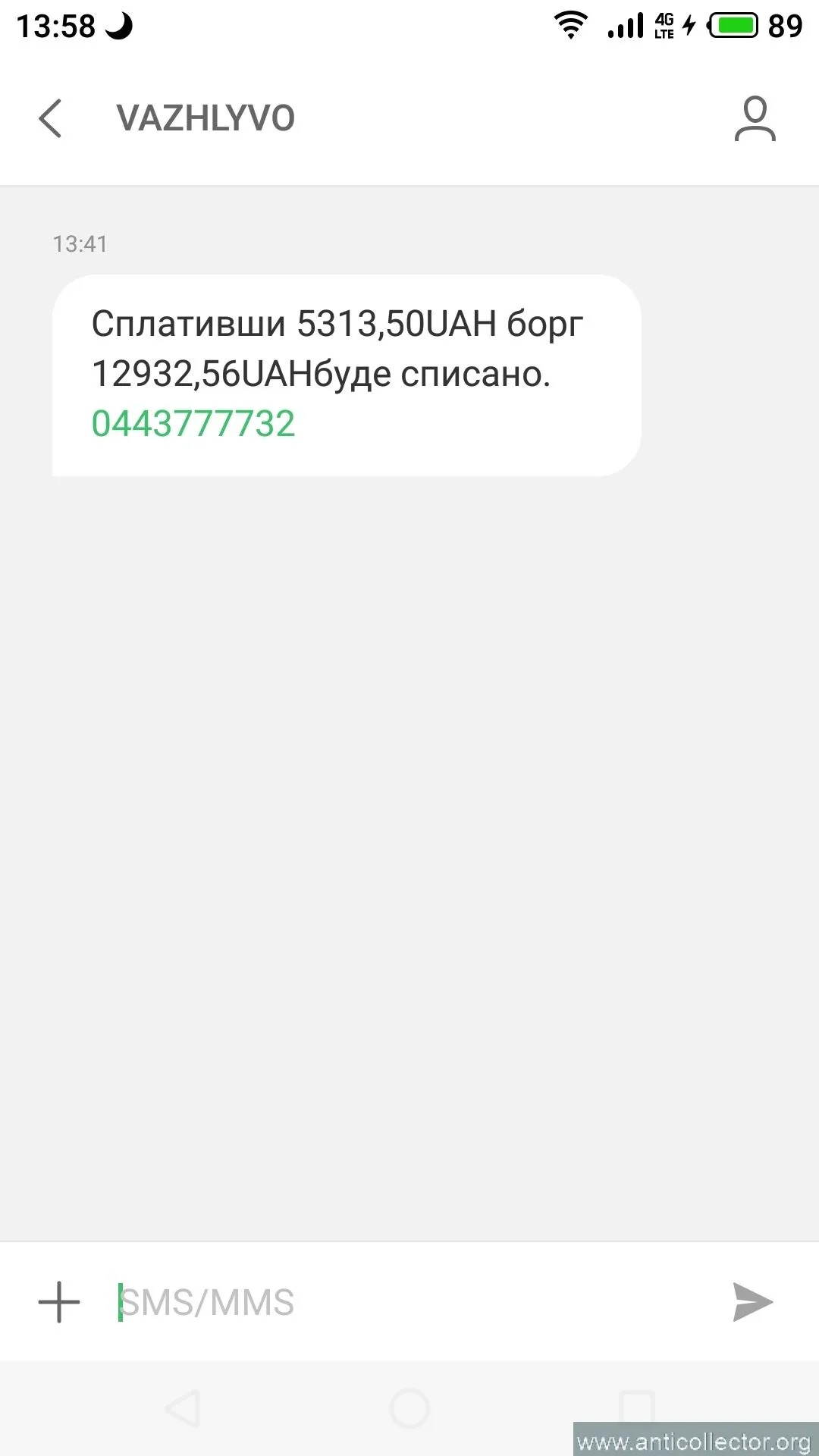
Task: Focus the SMS/MMS message field
Action: point(409,1303)
